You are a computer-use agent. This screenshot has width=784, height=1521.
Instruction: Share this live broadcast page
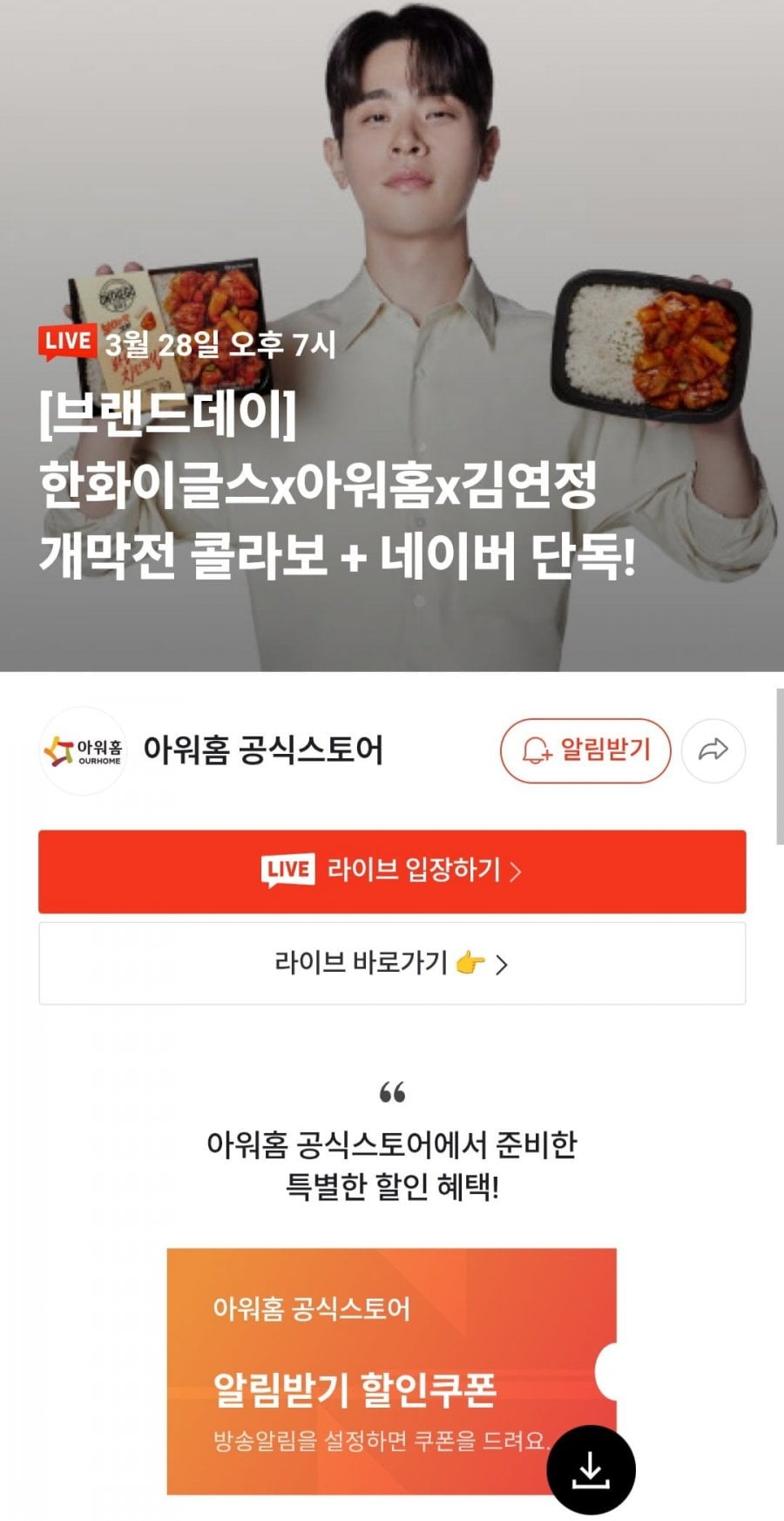tap(713, 750)
